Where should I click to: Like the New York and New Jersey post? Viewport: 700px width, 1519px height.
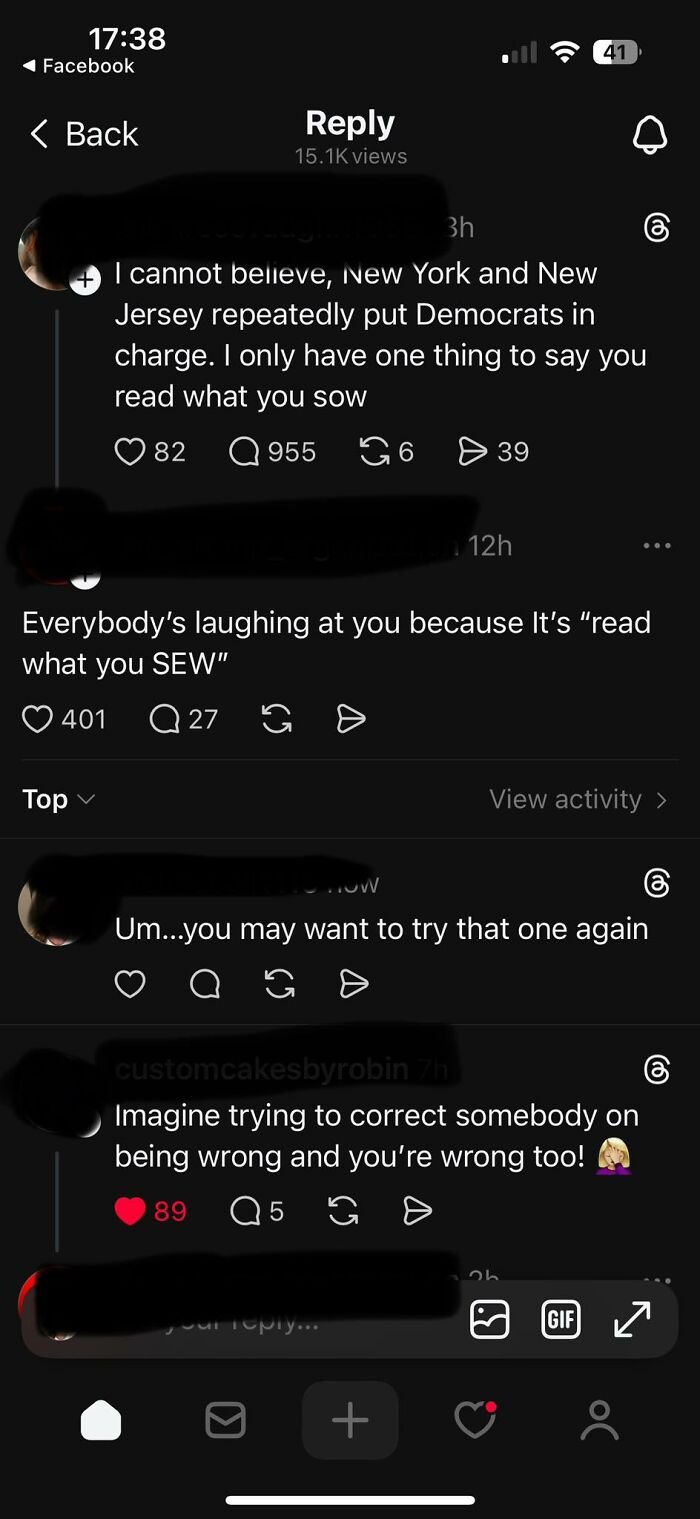(x=131, y=452)
